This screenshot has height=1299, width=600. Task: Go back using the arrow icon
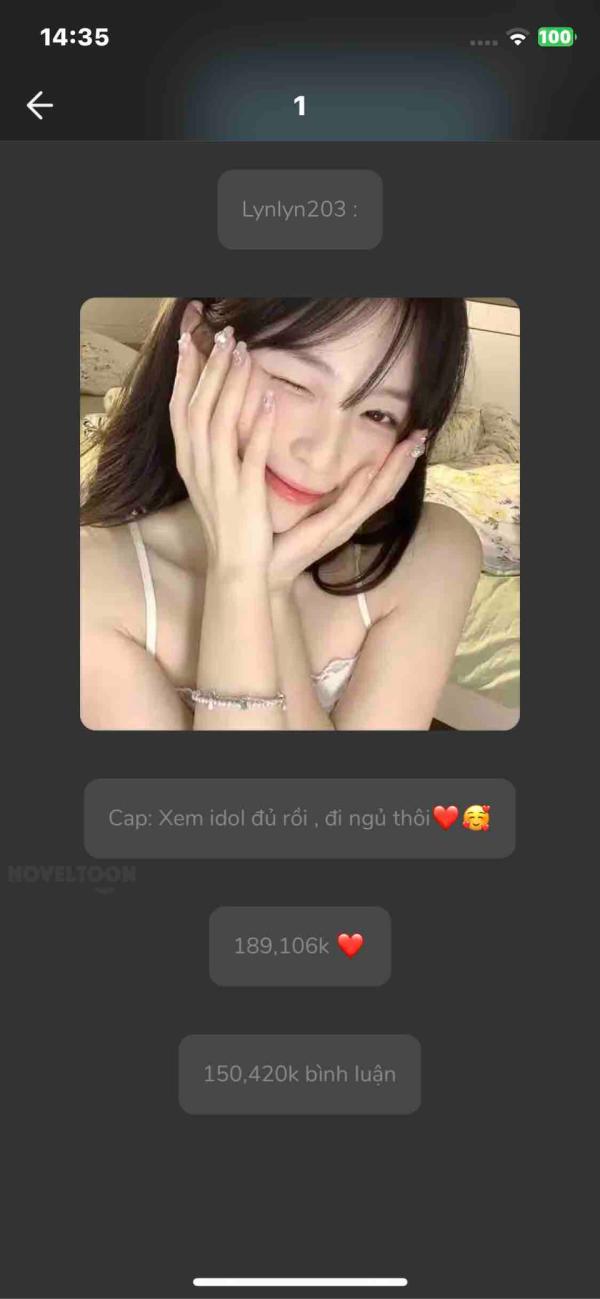pos(39,105)
